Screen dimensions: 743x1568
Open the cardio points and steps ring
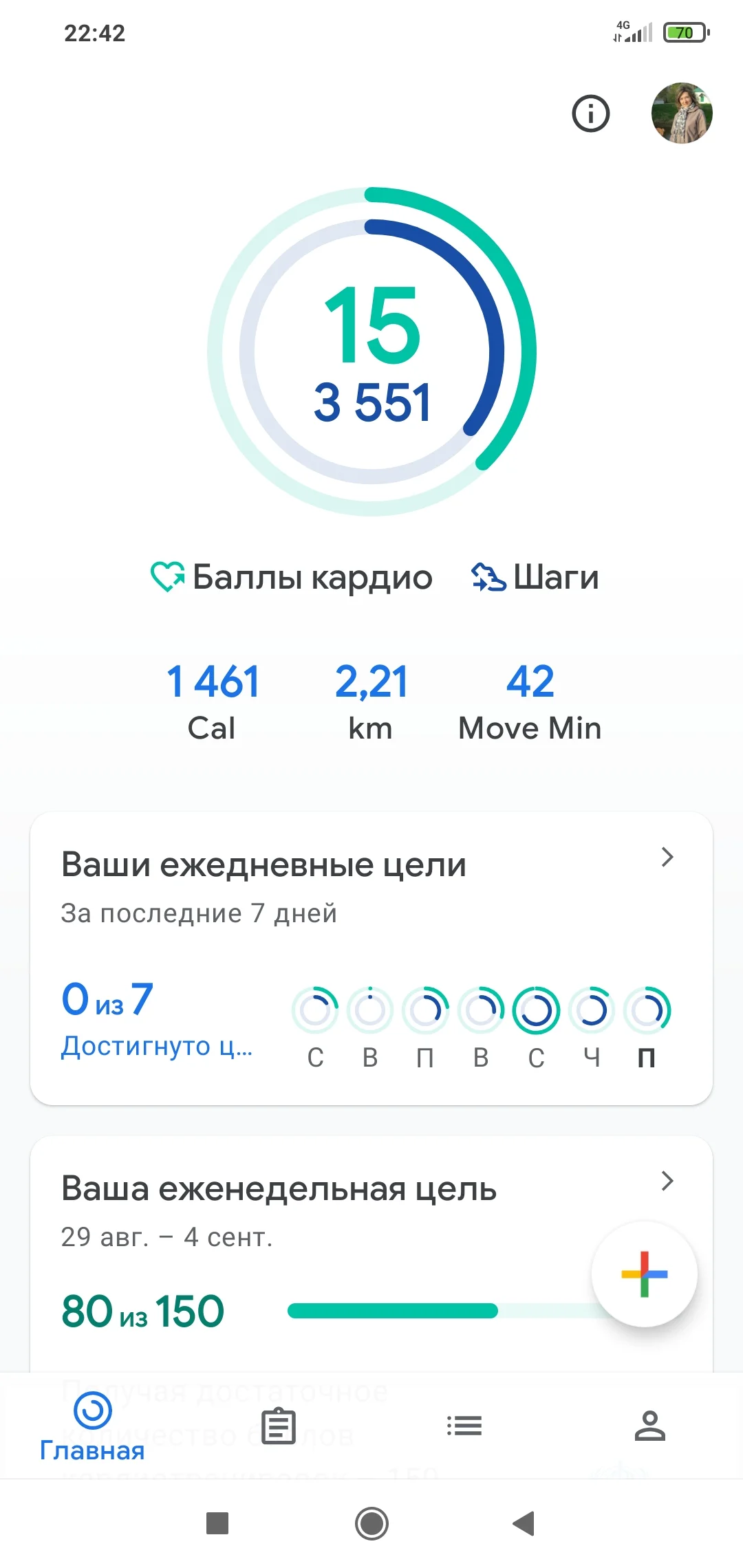point(371,351)
